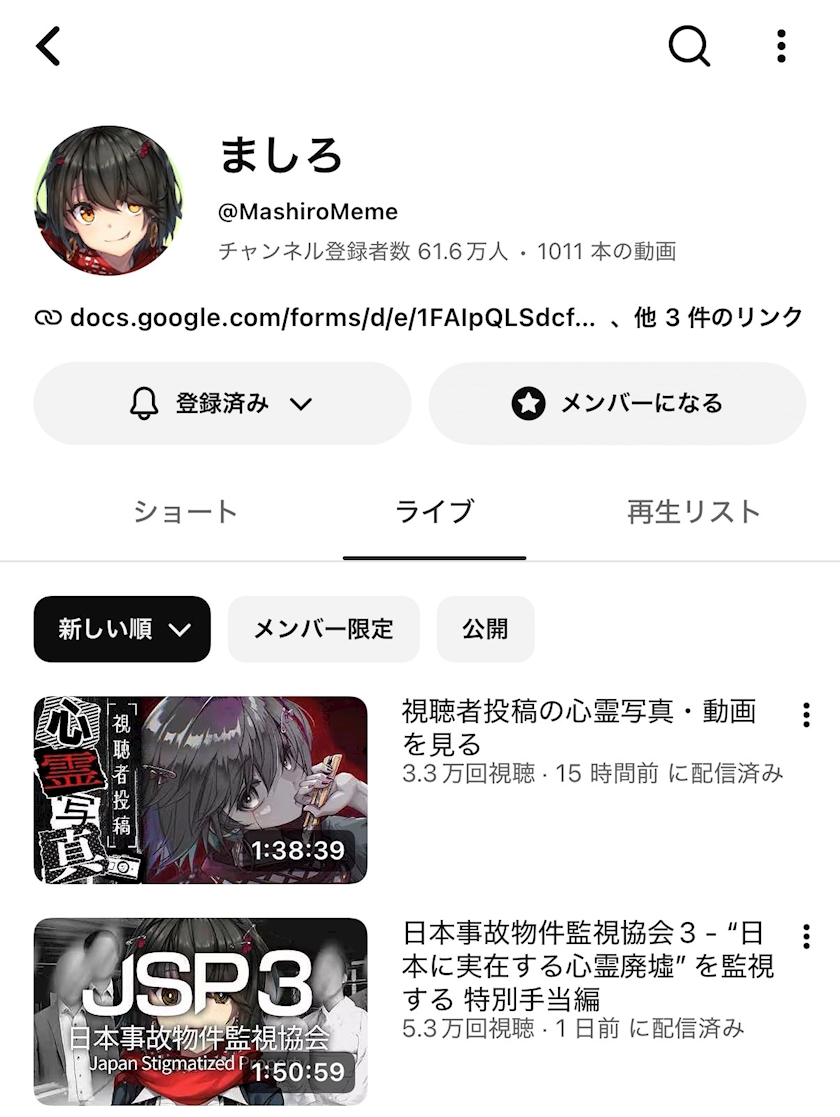This screenshot has height=1117, width=840.
Task: Open the docs.google.com channel link
Action: coord(332,317)
